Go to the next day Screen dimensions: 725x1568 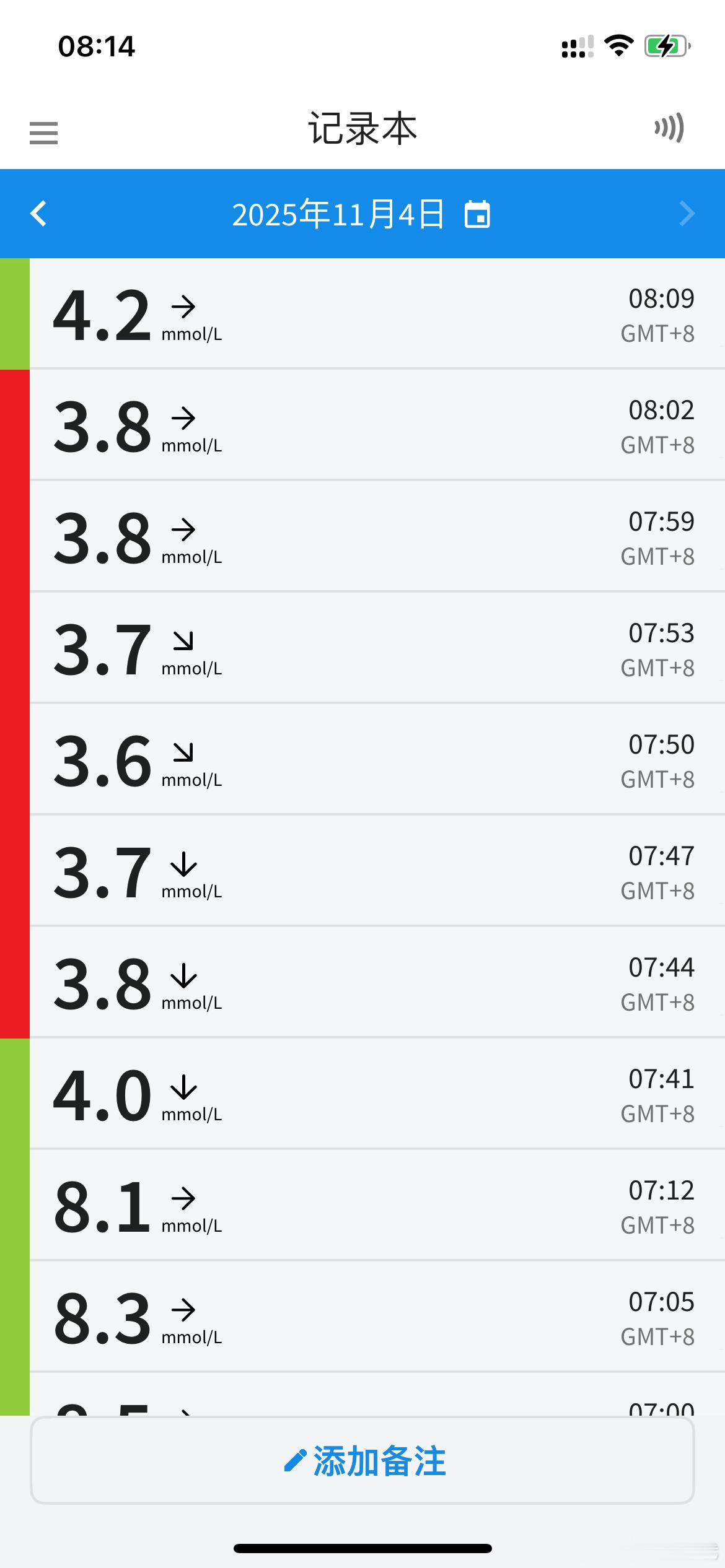tap(687, 214)
